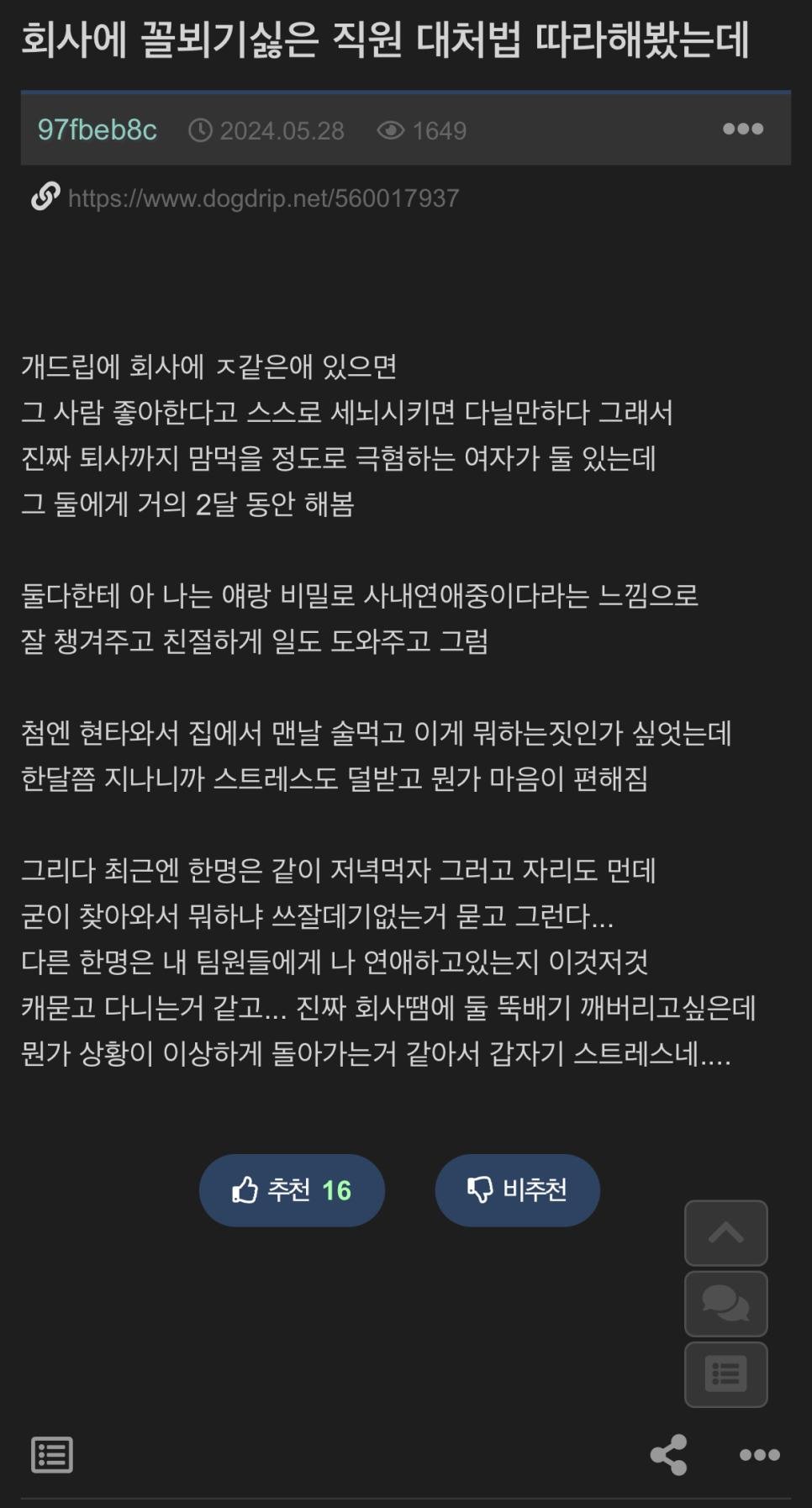Open the bottom overflow menu
812x1508 pixels.
(759, 1455)
